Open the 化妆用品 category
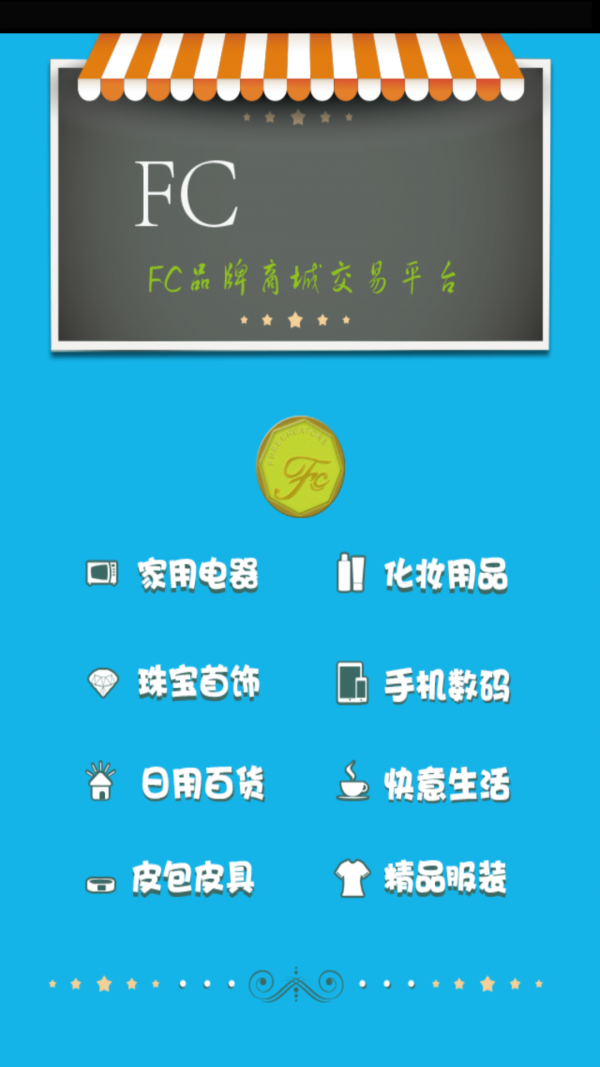The image size is (600, 1067). pos(445,575)
